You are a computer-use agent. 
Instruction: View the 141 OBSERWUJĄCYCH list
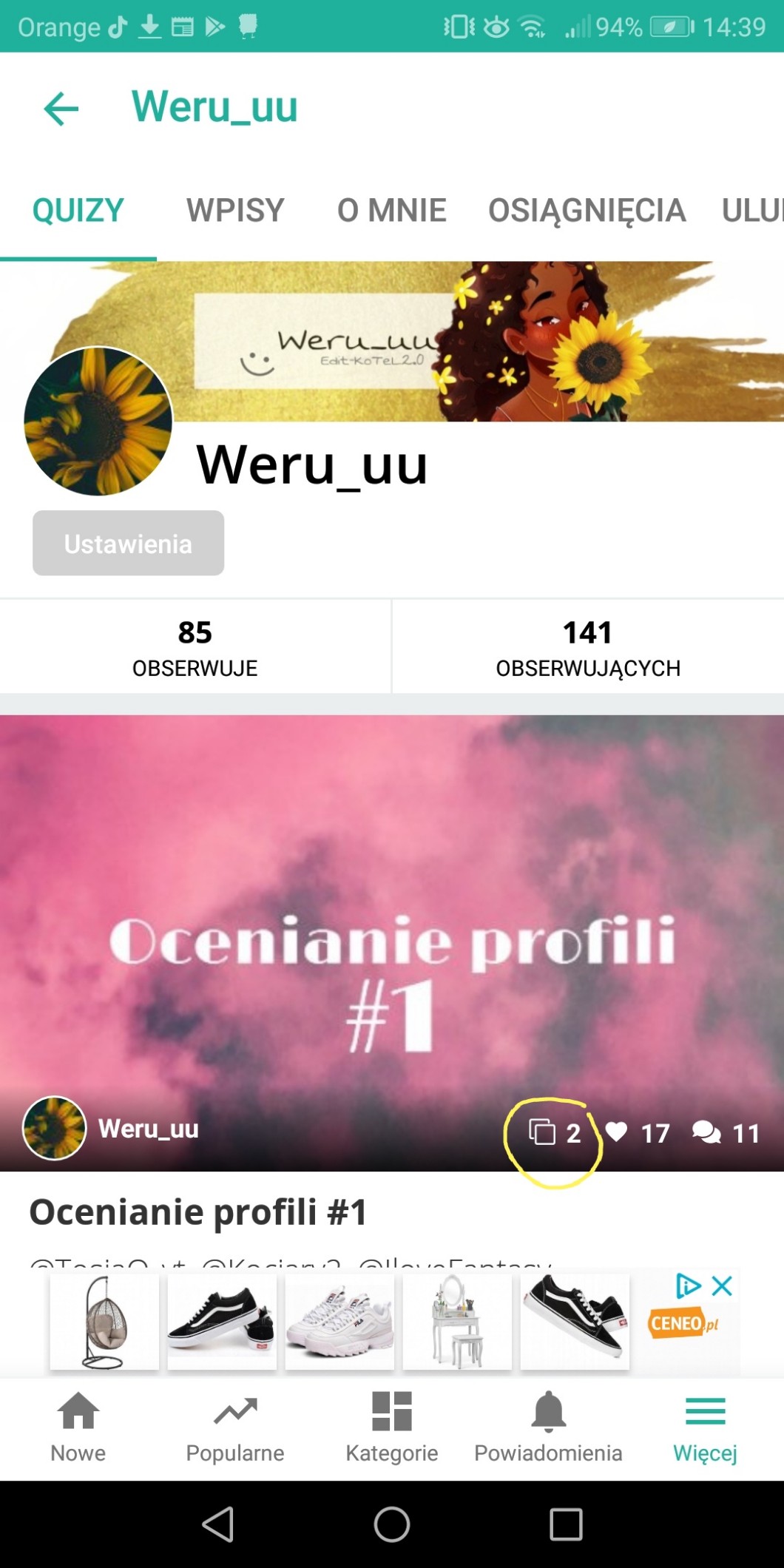point(588,647)
